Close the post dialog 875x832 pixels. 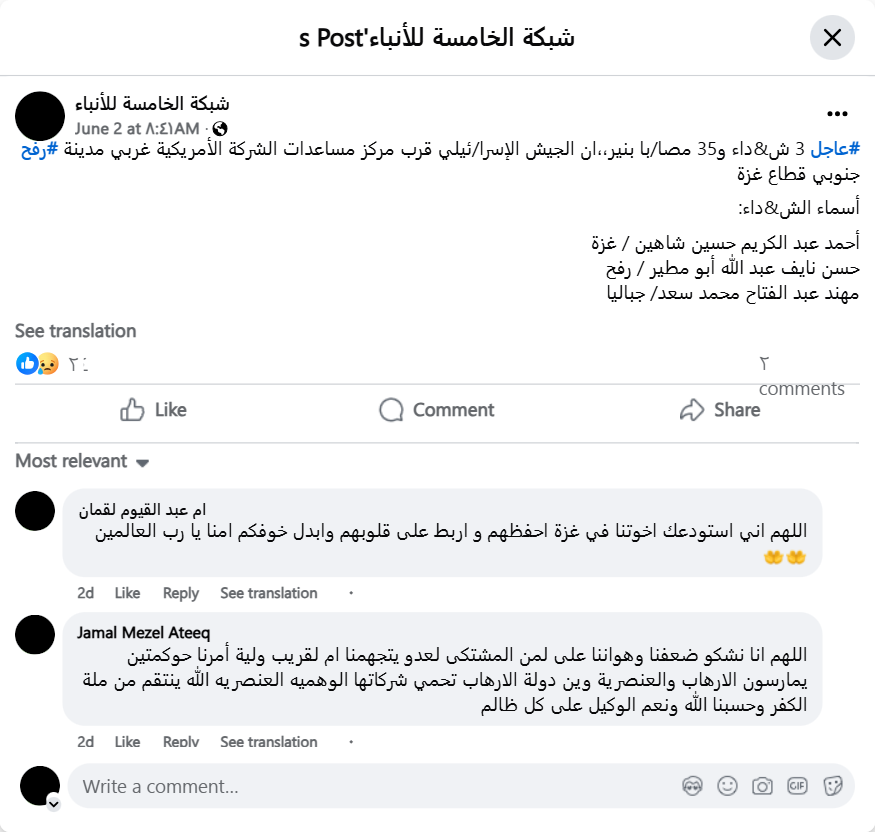tap(831, 38)
